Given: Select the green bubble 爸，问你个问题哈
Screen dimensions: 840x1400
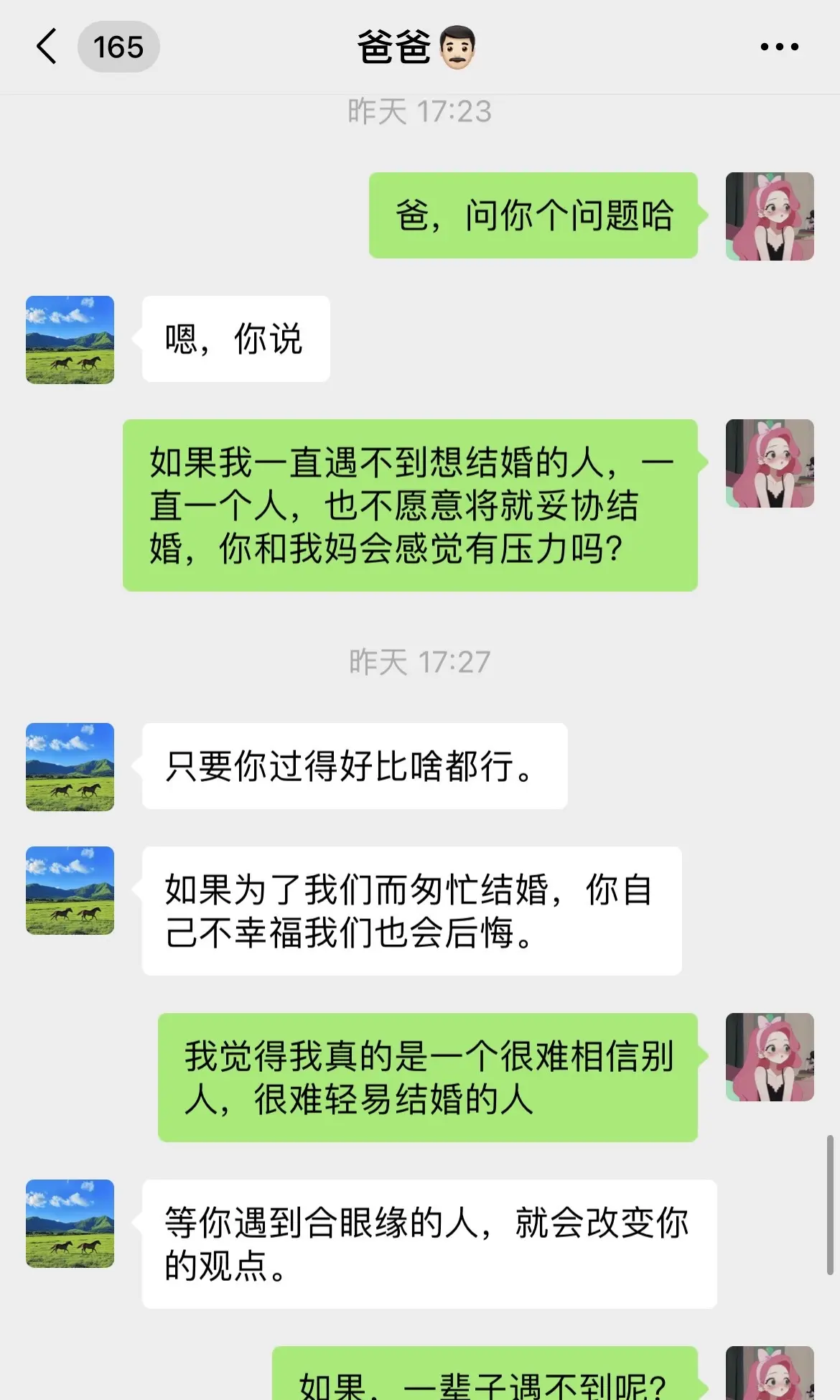Looking at the screenshot, I should point(534,215).
